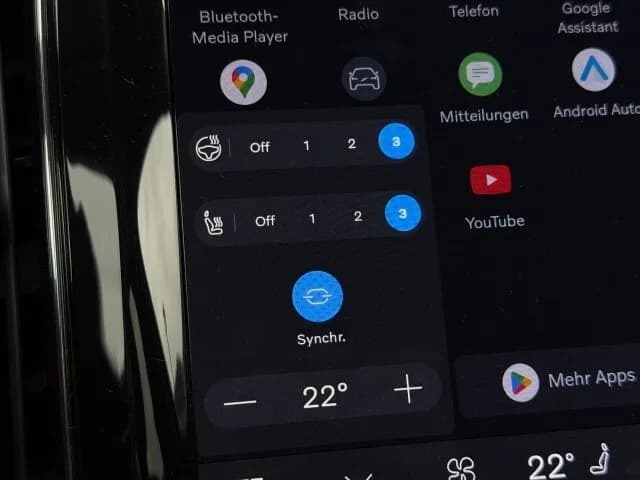Set seat heating to level 3
Image resolution: width=640 pixels, height=480 pixels.
pos(403,213)
